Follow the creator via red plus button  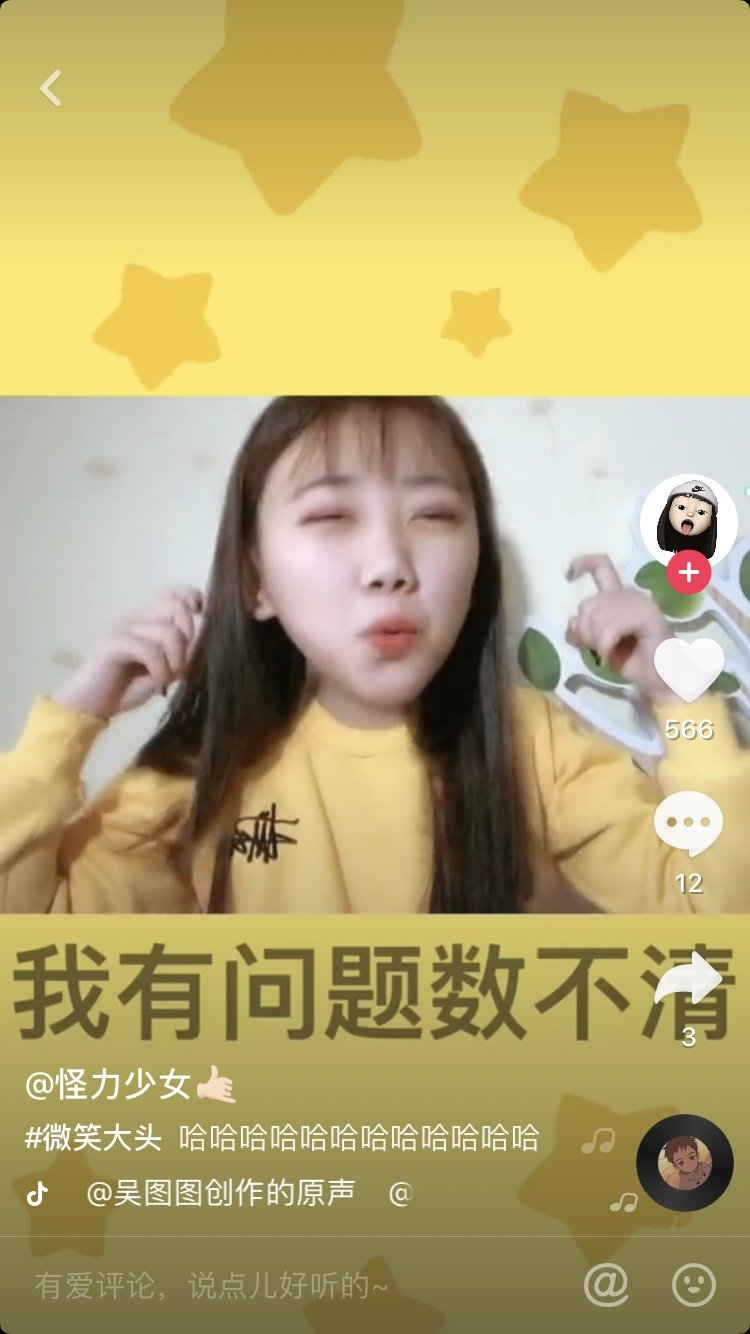[x=688, y=574]
